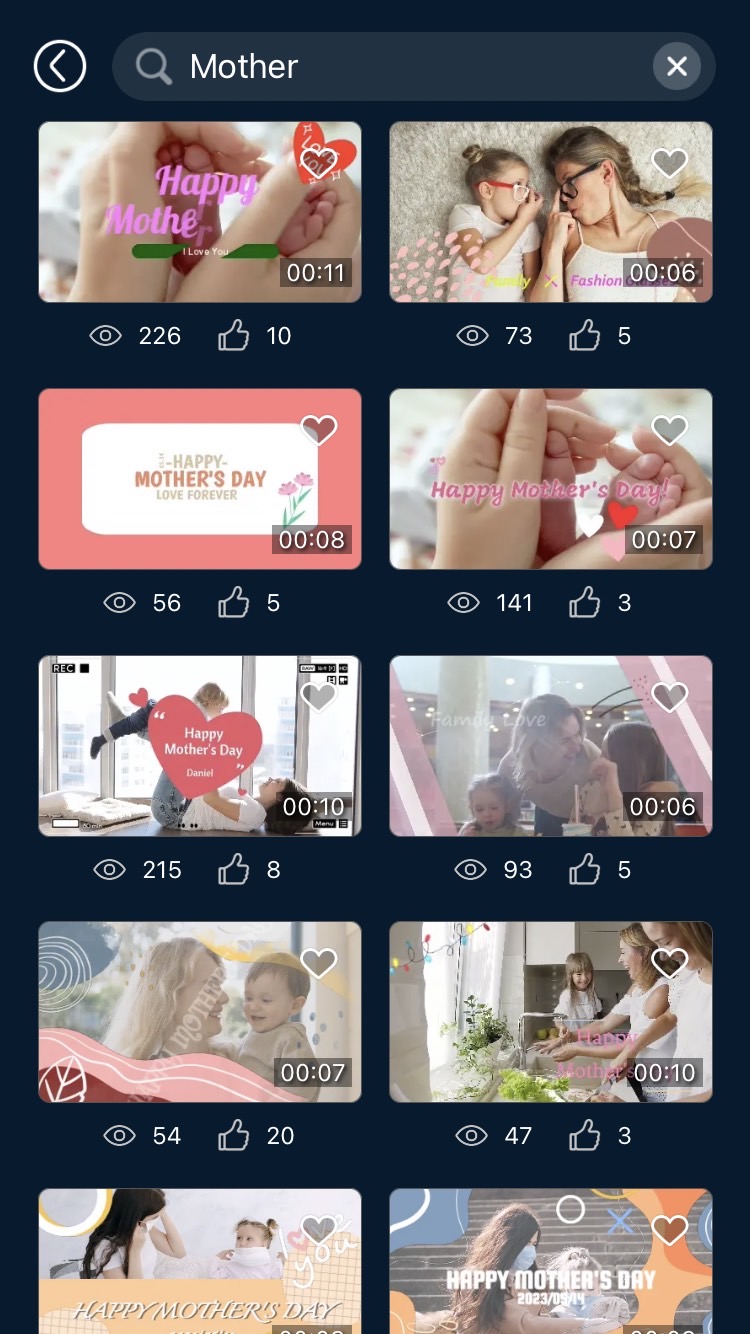Favorite the Love Forever pink template
This screenshot has height=1334, width=750.
tap(319, 430)
